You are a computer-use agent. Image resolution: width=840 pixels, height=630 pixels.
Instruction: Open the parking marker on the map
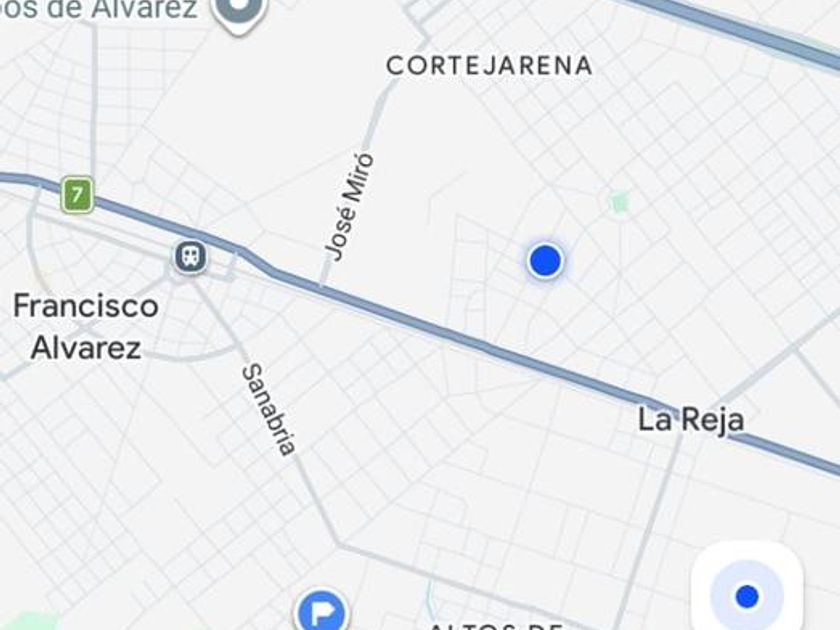321,610
